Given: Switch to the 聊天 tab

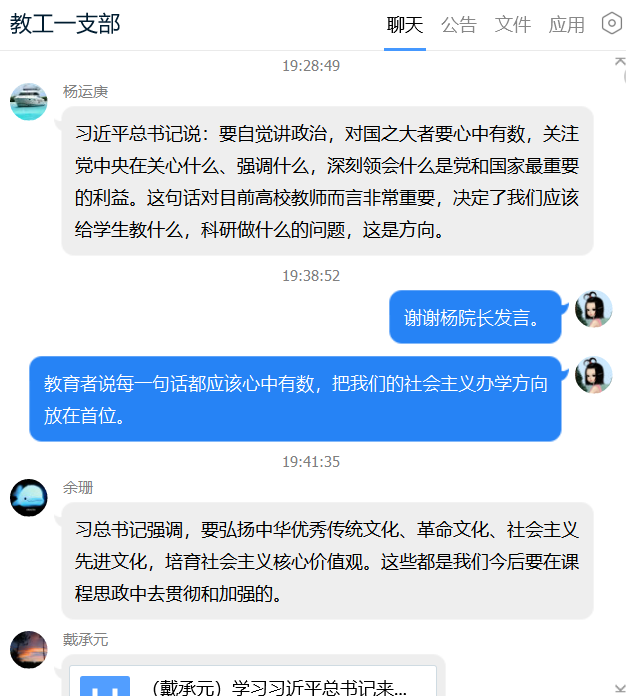Looking at the screenshot, I should (x=405, y=25).
